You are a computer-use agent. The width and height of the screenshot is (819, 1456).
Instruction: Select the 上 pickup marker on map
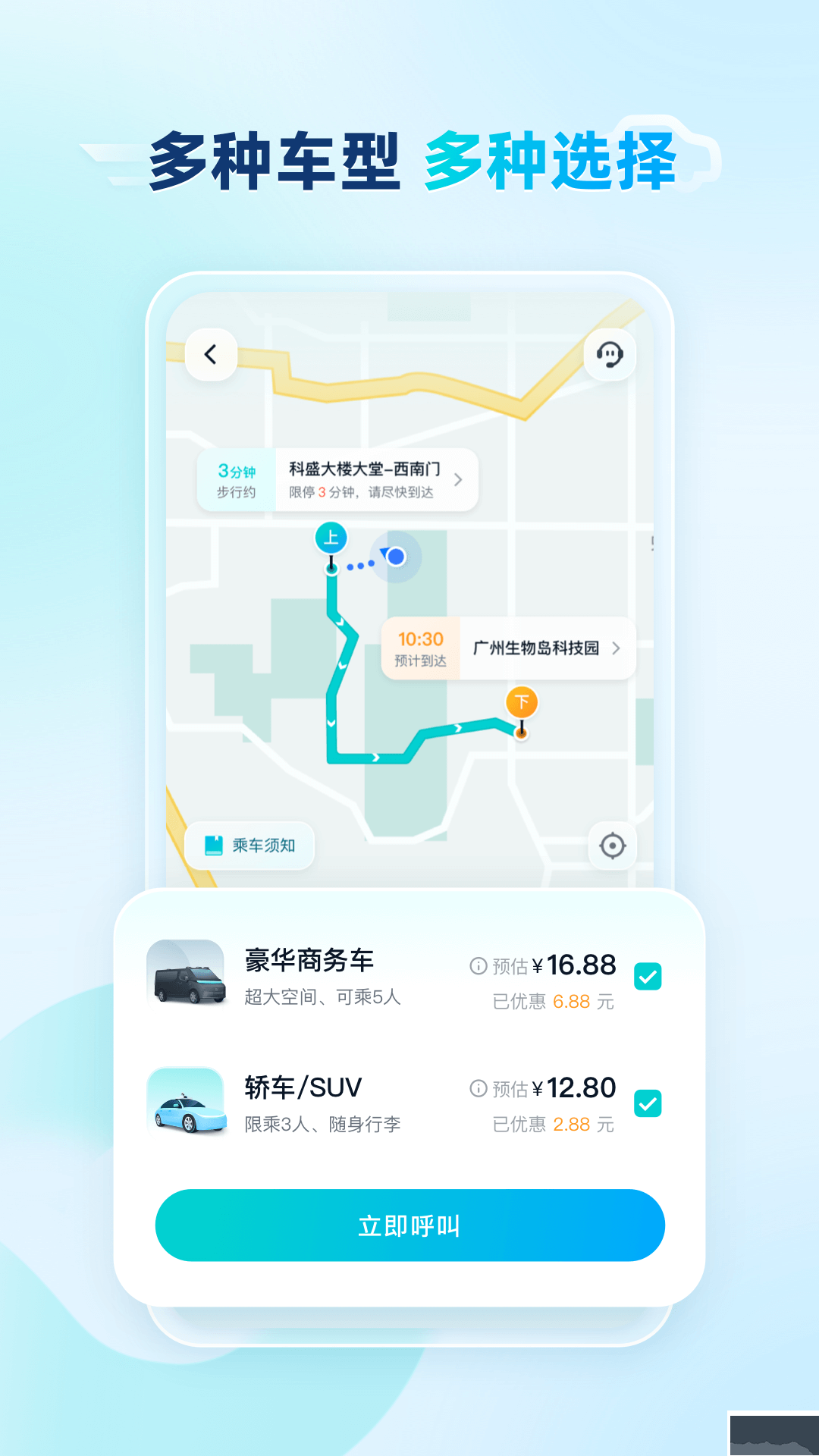point(331,538)
